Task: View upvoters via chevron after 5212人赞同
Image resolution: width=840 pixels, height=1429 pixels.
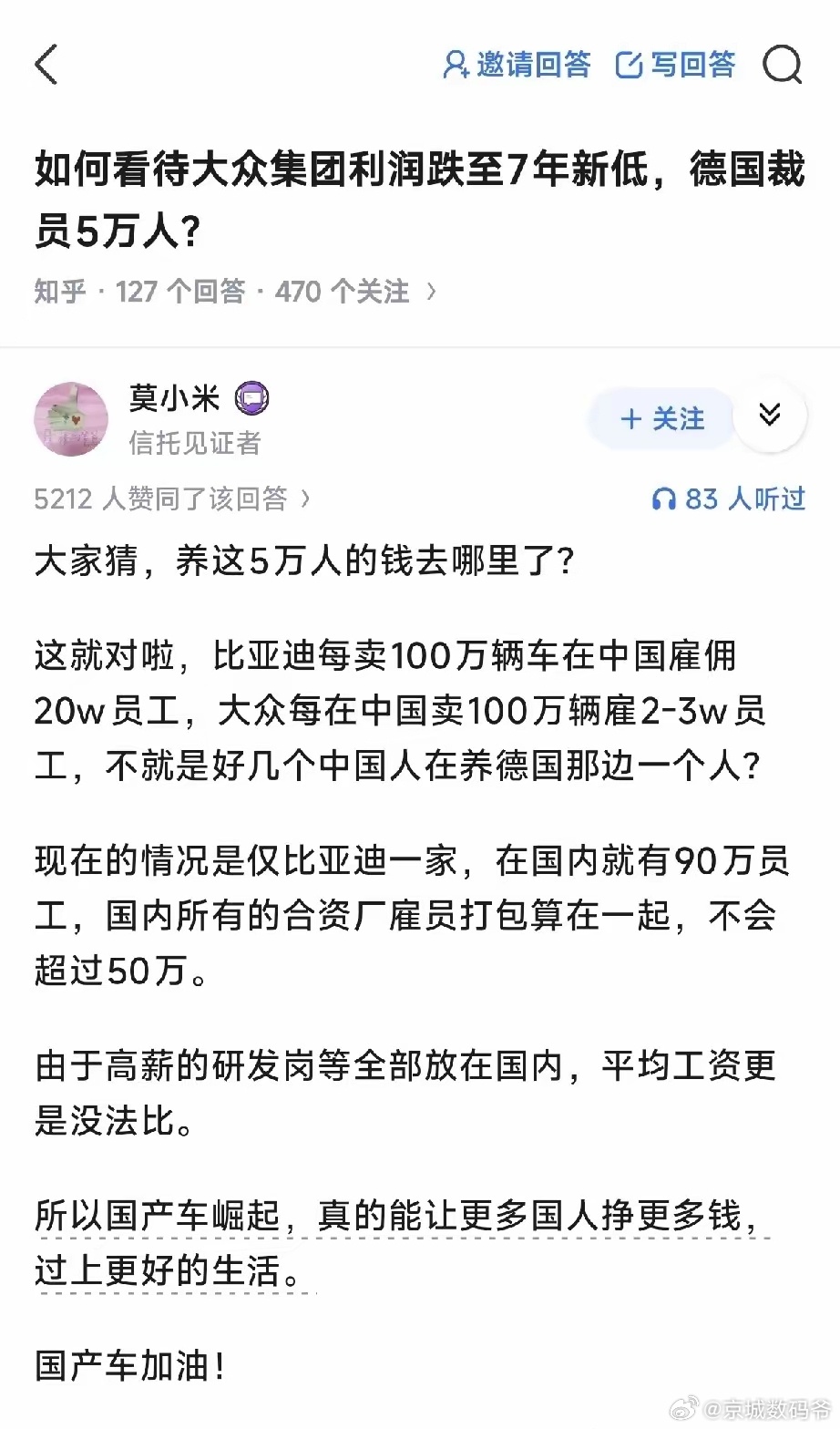Action: pos(305,499)
